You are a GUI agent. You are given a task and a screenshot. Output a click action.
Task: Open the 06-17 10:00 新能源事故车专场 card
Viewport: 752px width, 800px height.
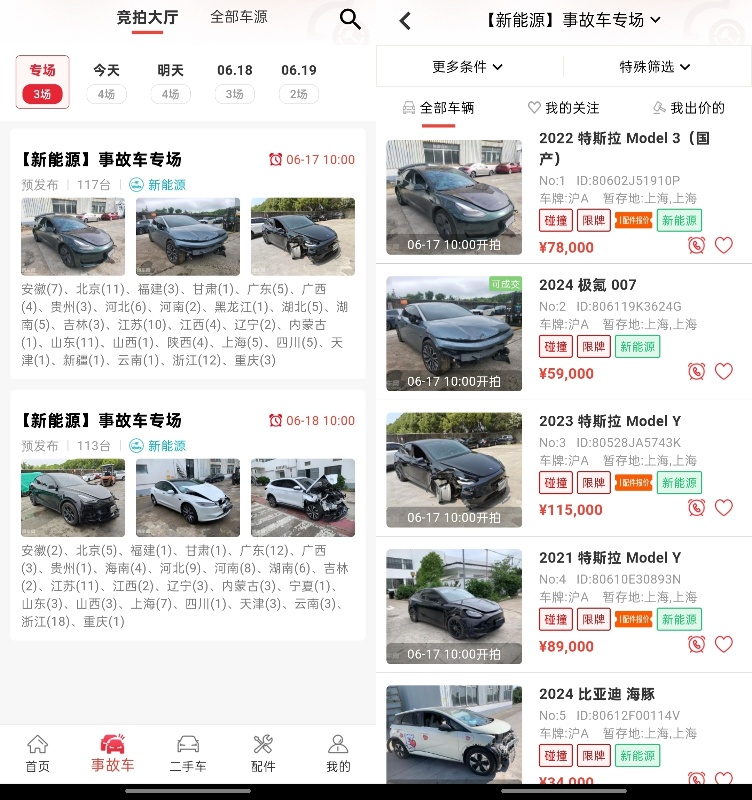[x=187, y=160]
